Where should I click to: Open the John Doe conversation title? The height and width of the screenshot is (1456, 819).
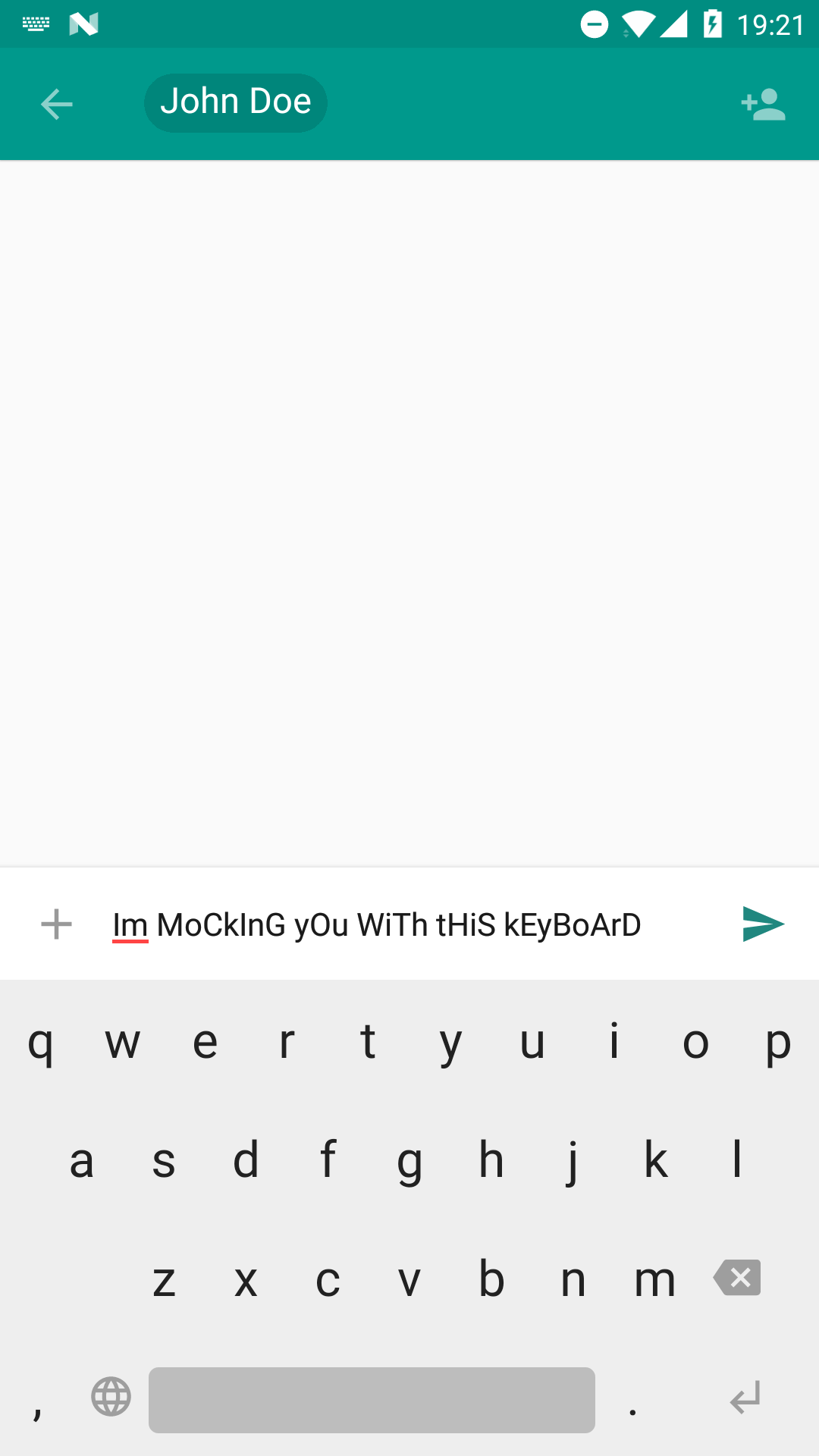235,102
